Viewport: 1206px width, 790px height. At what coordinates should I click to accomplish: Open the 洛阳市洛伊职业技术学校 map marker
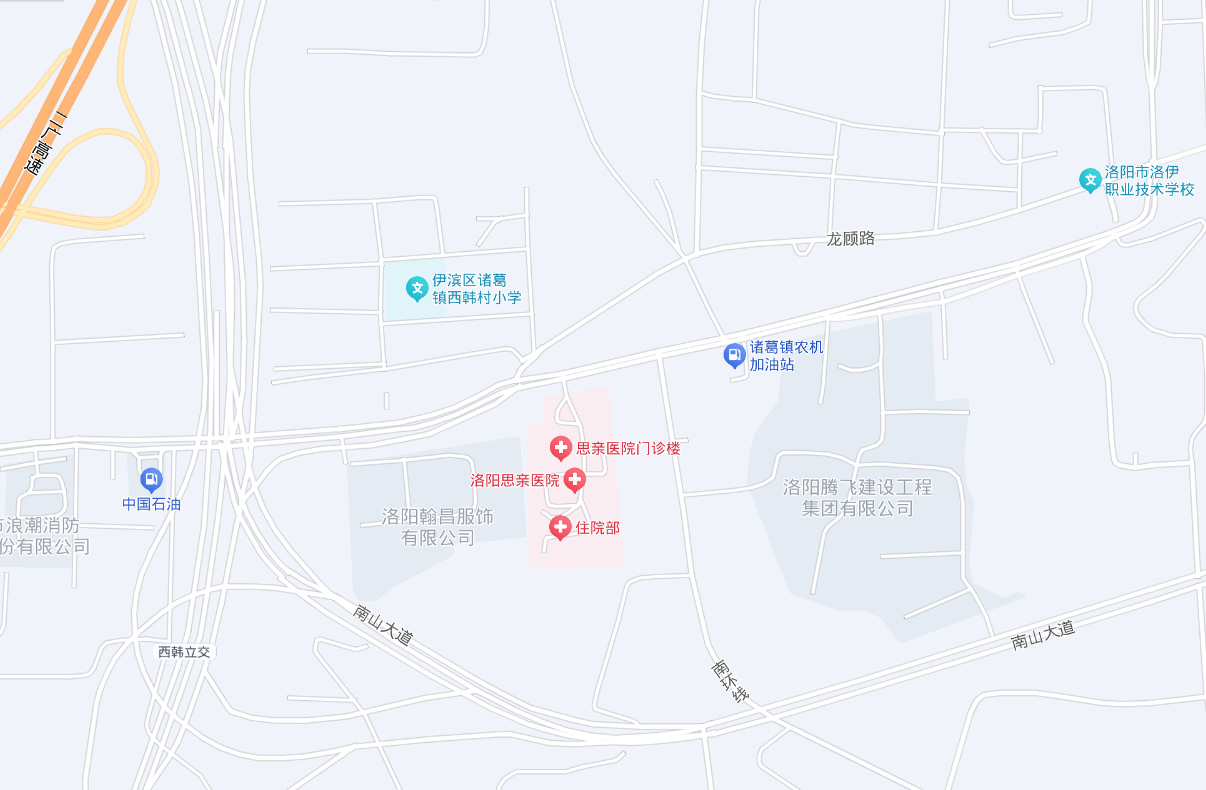coord(1090,180)
